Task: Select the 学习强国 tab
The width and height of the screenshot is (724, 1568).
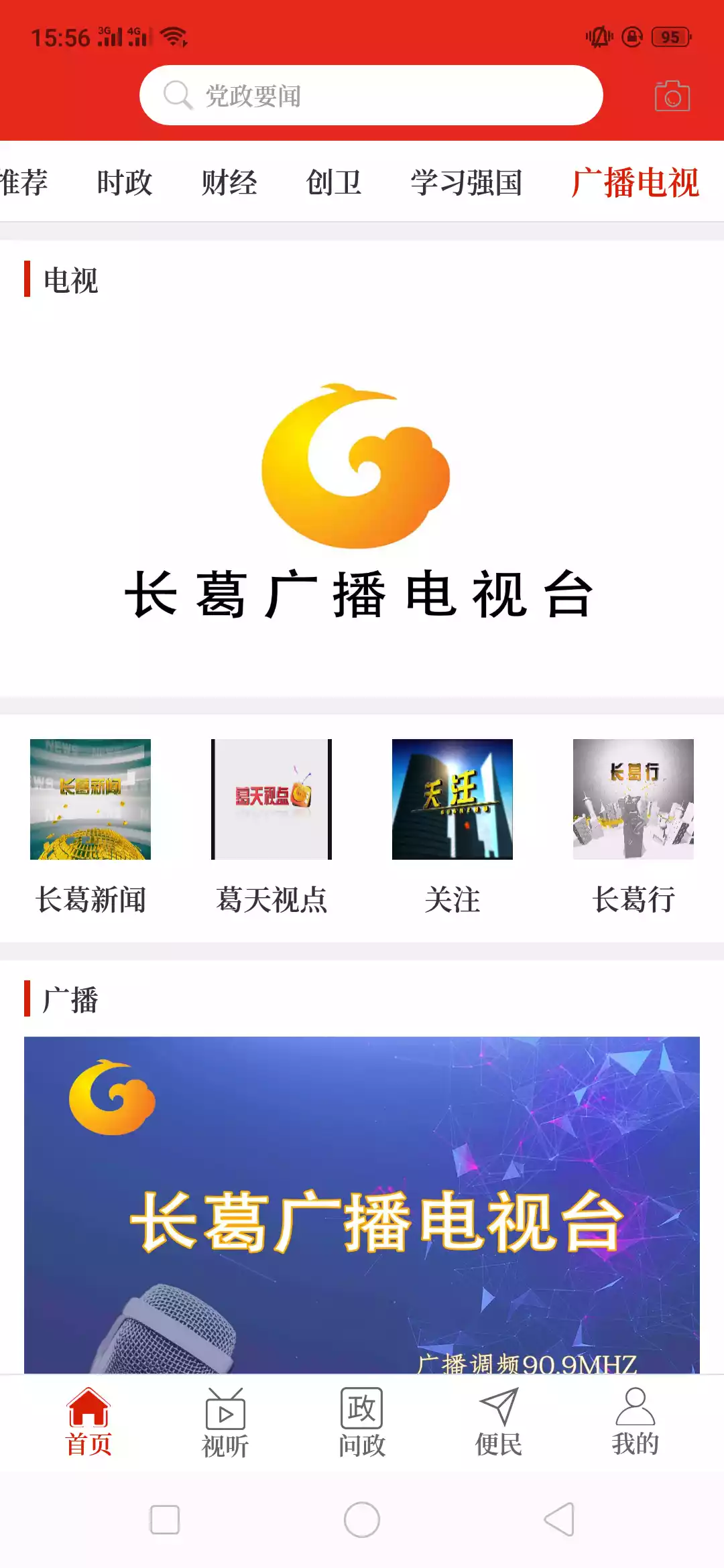Action: point(468,182)
